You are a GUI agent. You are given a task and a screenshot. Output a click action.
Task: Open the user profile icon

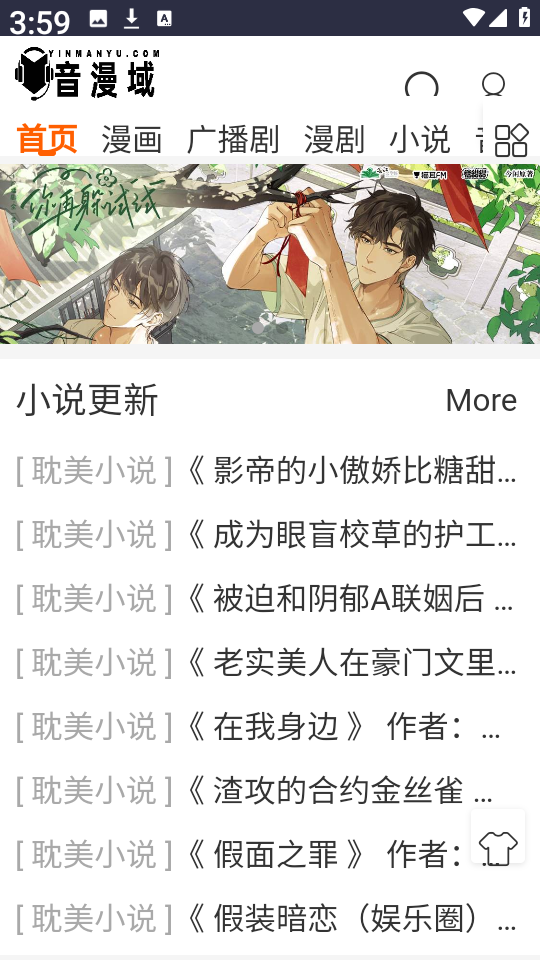tap(493, 84)
